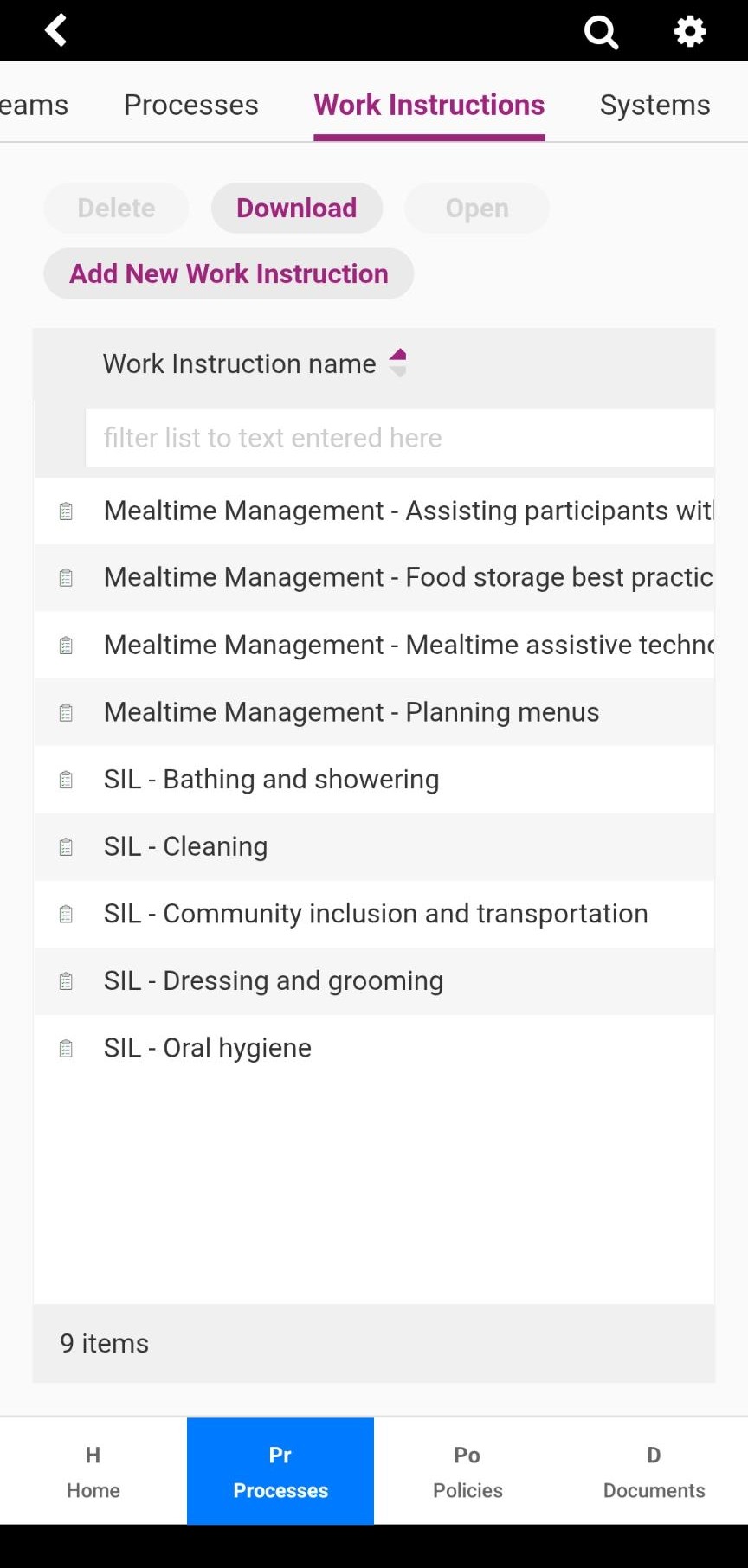
Task: Focus the filter list text field
Action: pyautogui.click(x=400, y=438)
